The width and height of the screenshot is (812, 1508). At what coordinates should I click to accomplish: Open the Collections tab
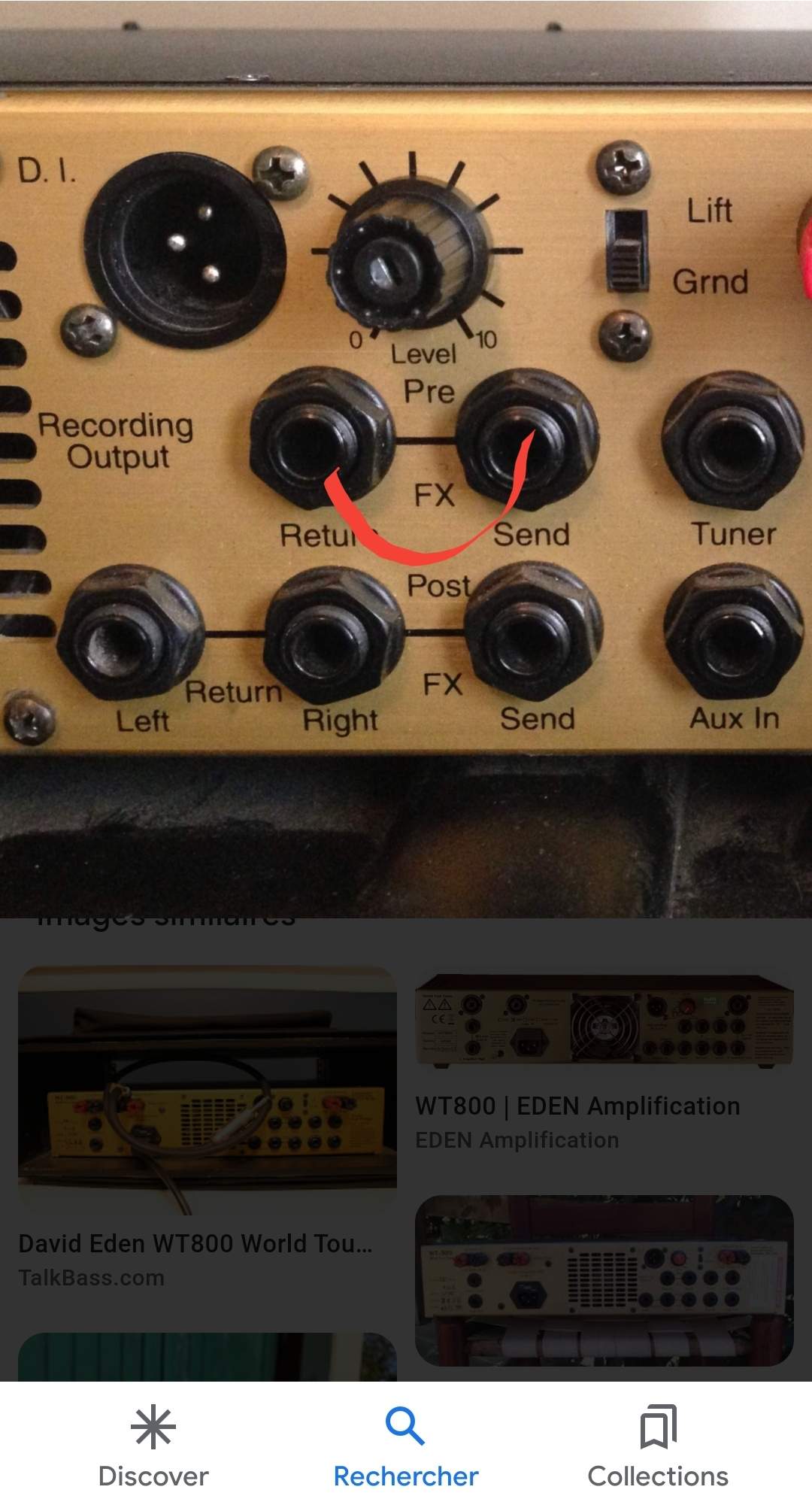658,1446
